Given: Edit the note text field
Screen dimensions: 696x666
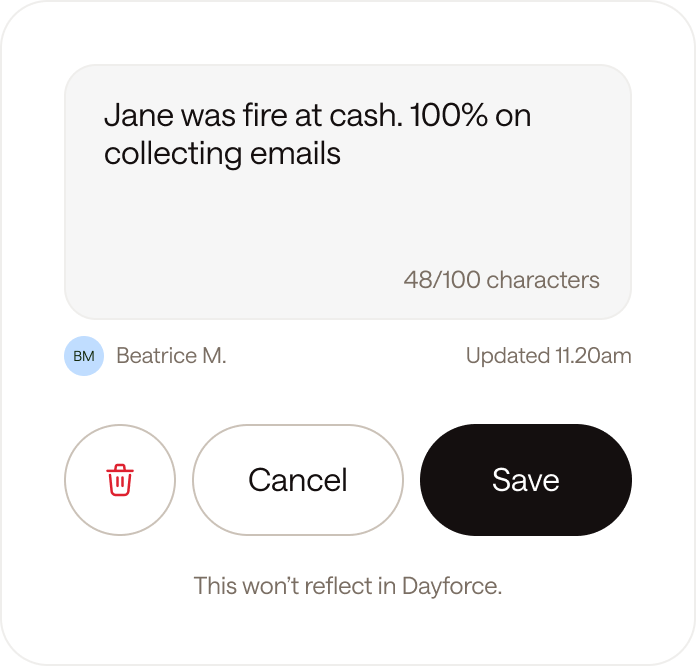Looking at the screenshot, I should [348, 190].
